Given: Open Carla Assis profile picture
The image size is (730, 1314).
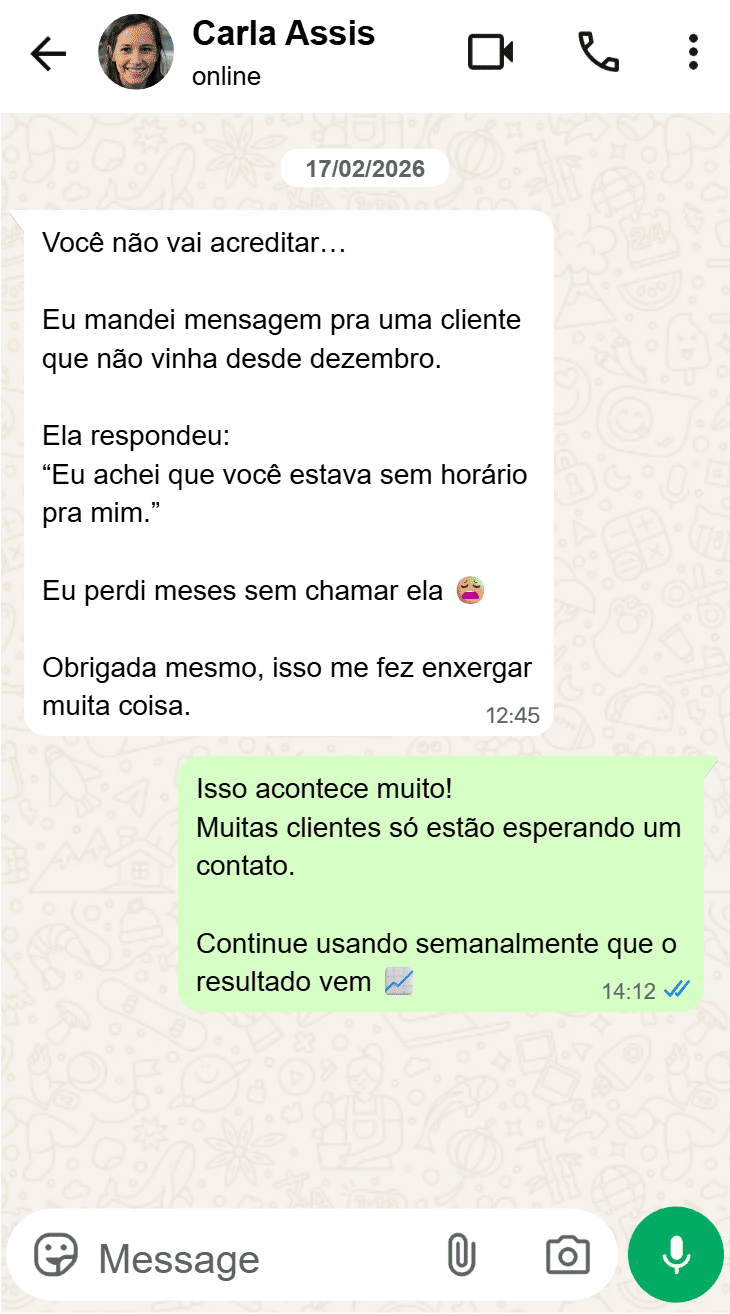Looking at the screenshot, I should [x=136, y=51].
